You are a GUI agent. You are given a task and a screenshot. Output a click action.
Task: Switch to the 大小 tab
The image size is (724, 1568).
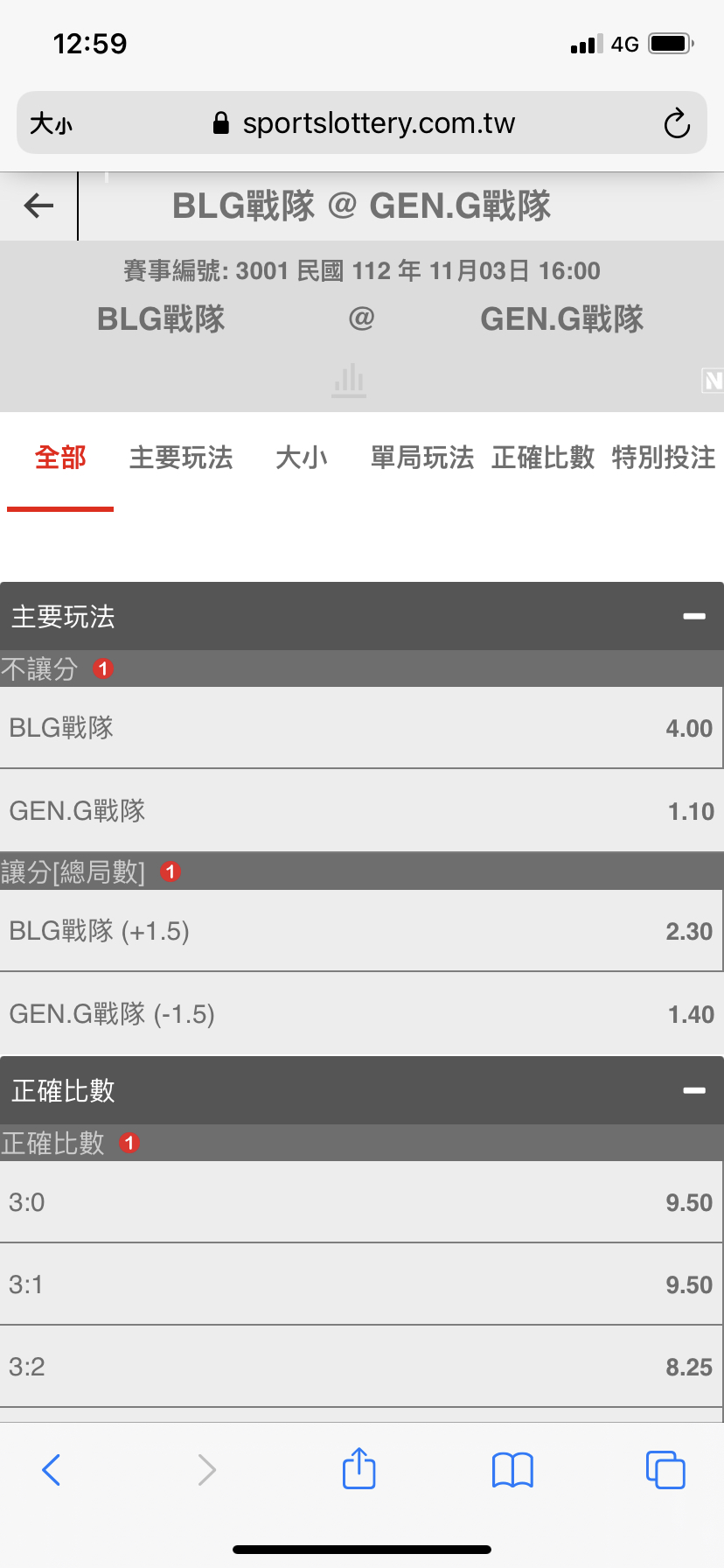302,458
